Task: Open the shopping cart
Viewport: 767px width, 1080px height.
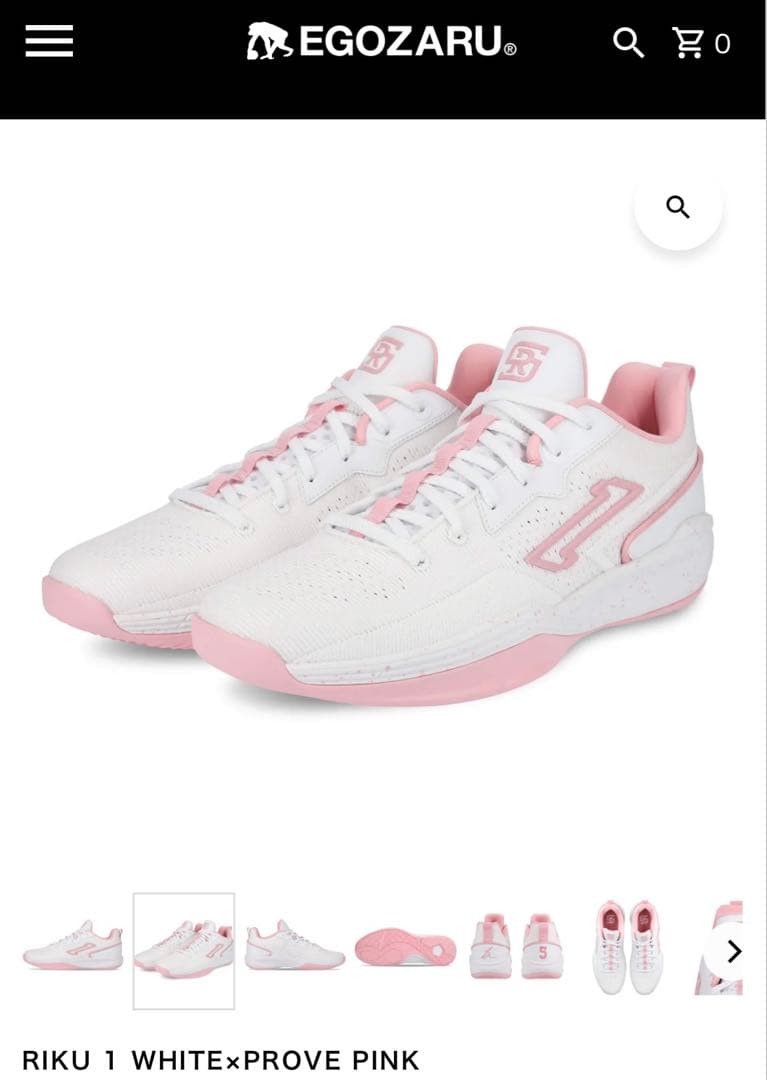Action: pyautogui.click(x=701, y=43)
